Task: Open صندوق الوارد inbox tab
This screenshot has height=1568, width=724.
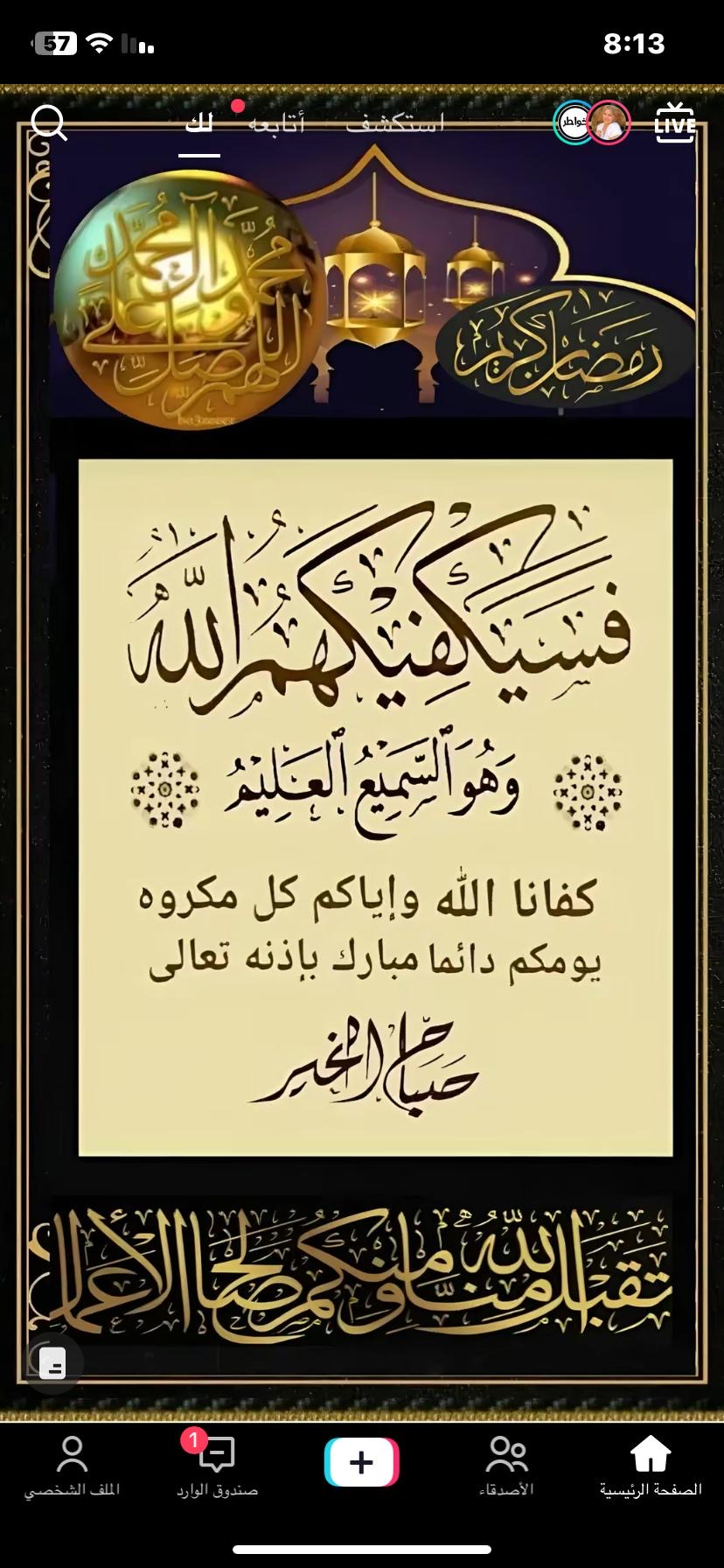Action: [217, 1465]
